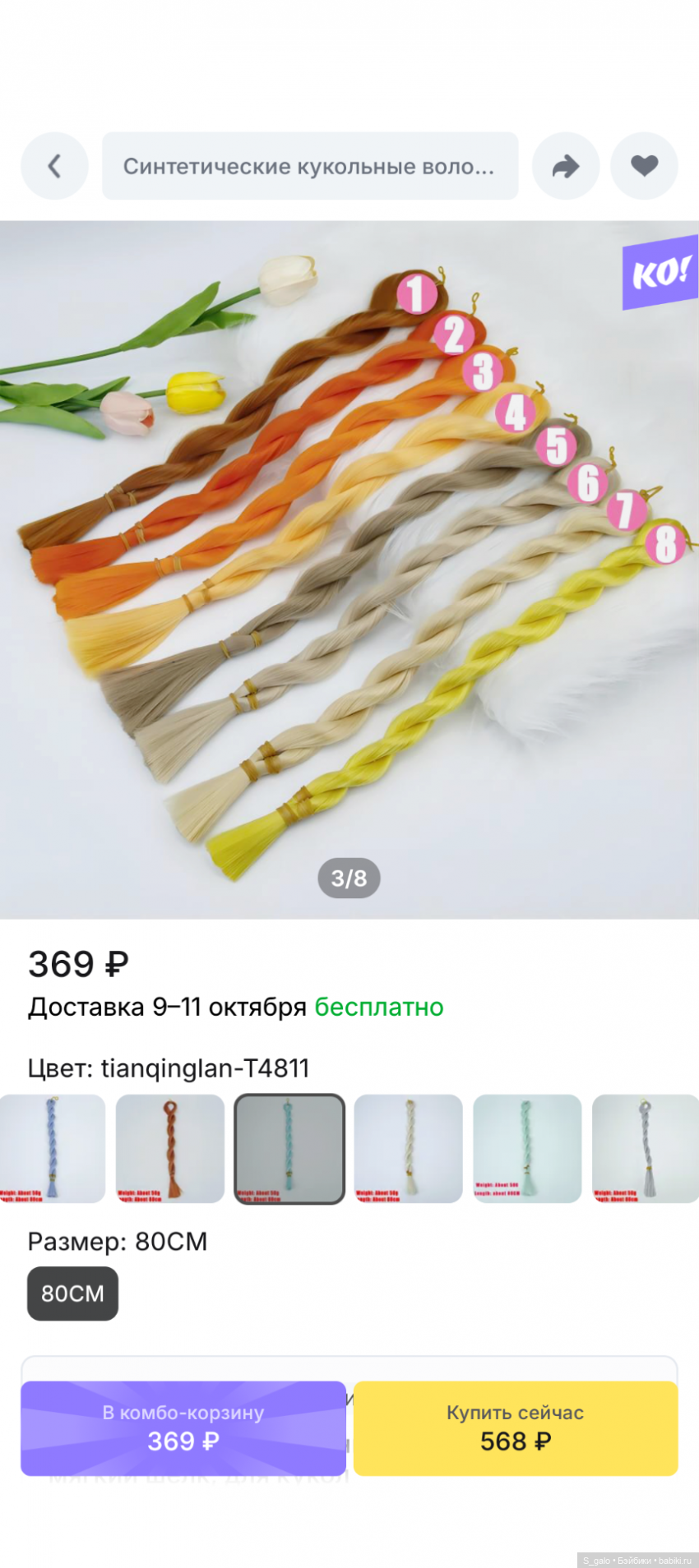Add to combo cart for 369 ₽
Viewport: 699px width, 1568px height.
point(183,1427)
